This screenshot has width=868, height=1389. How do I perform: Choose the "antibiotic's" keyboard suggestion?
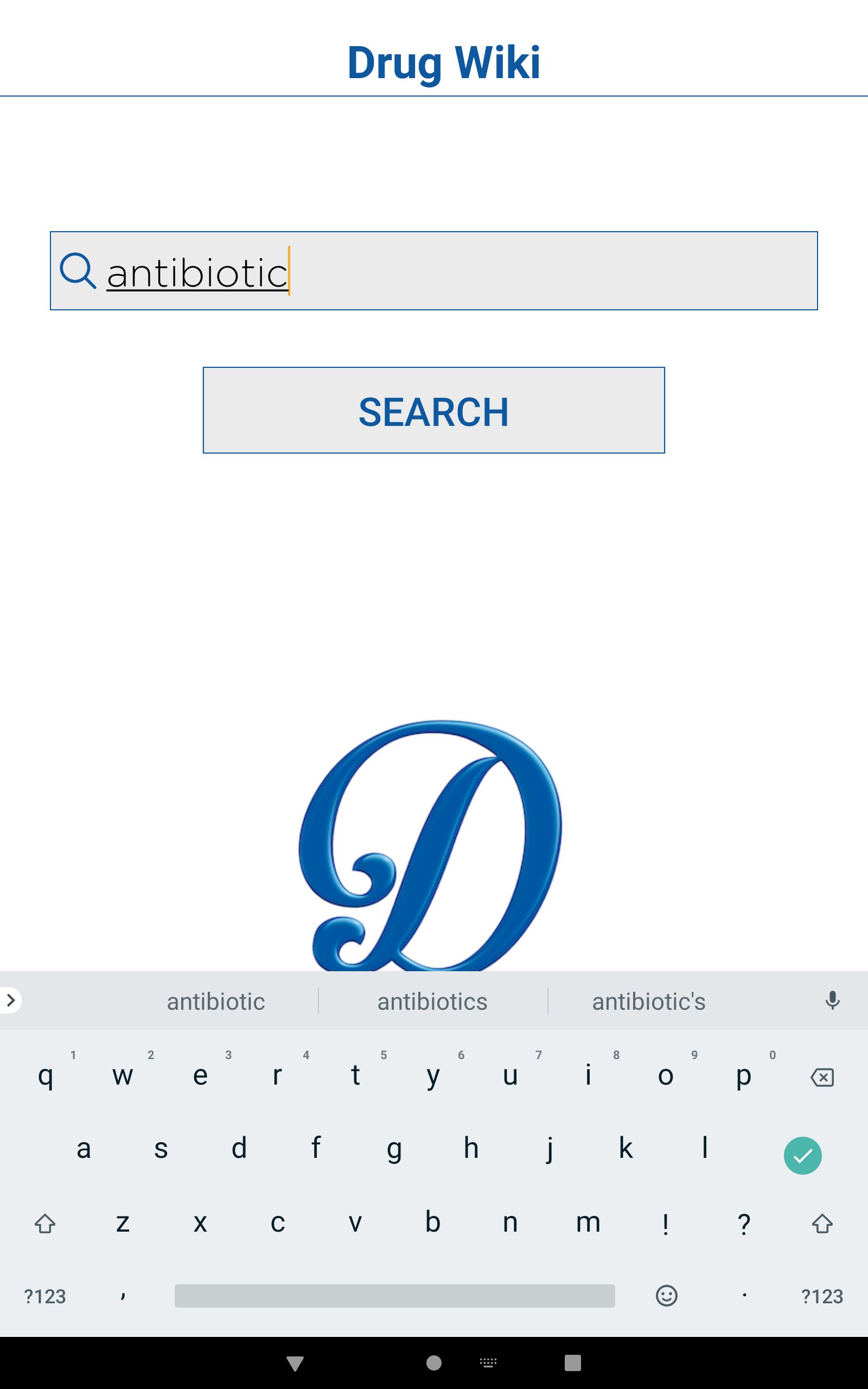(x=649, y=1002)
